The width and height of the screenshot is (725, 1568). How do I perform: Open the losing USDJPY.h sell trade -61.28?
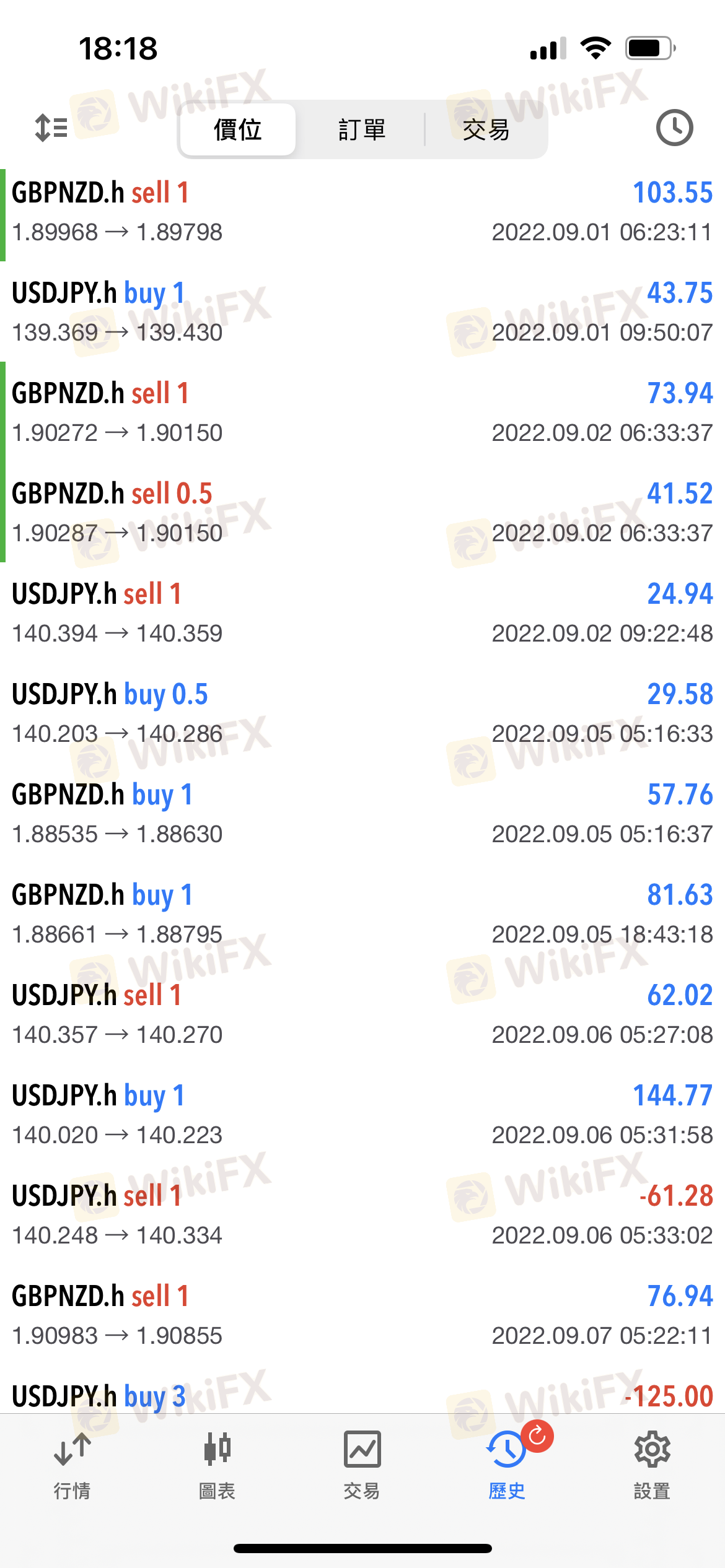pos(362,1215)
